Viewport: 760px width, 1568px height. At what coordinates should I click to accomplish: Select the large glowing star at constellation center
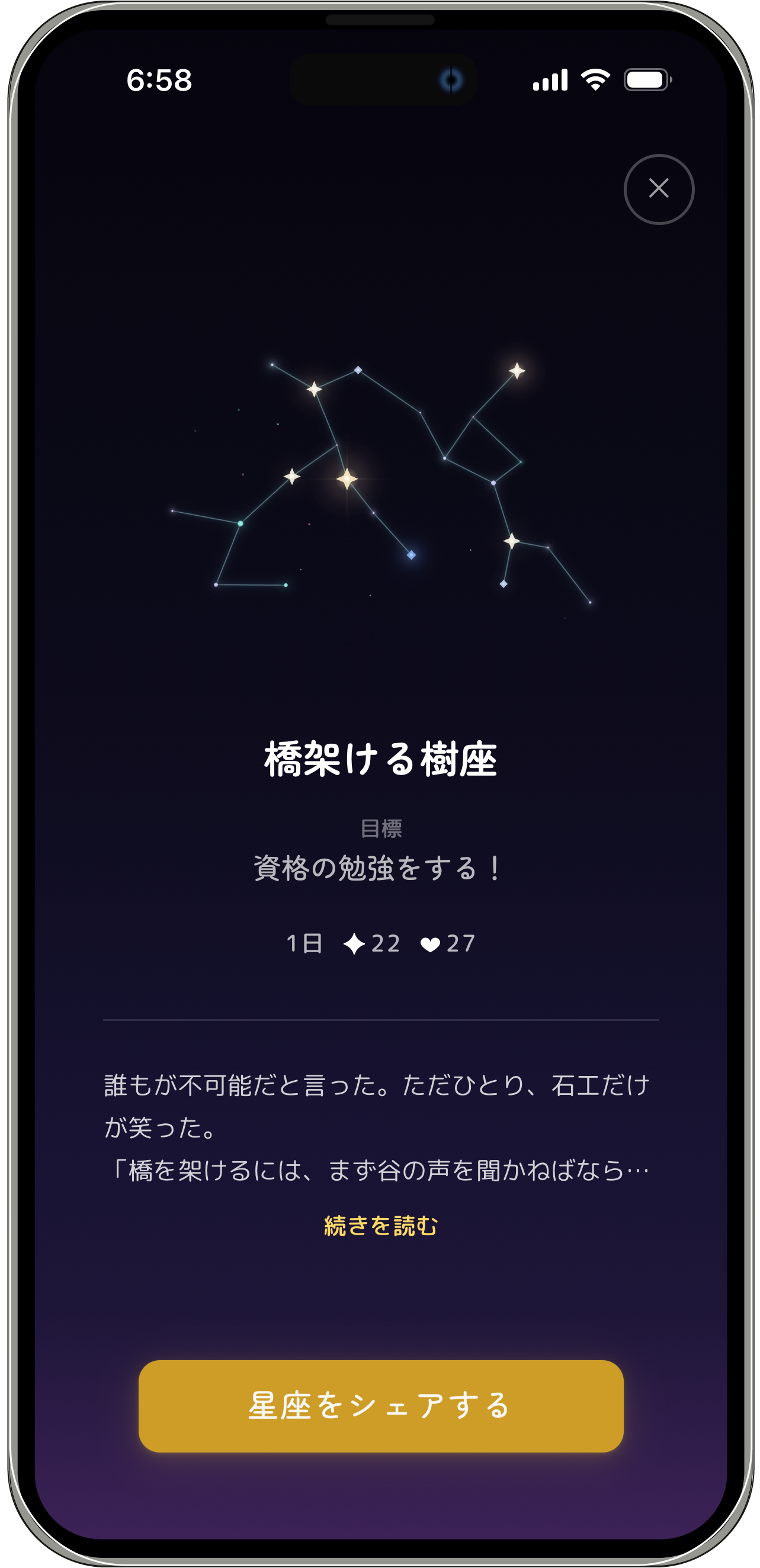[x=347, y=480]
